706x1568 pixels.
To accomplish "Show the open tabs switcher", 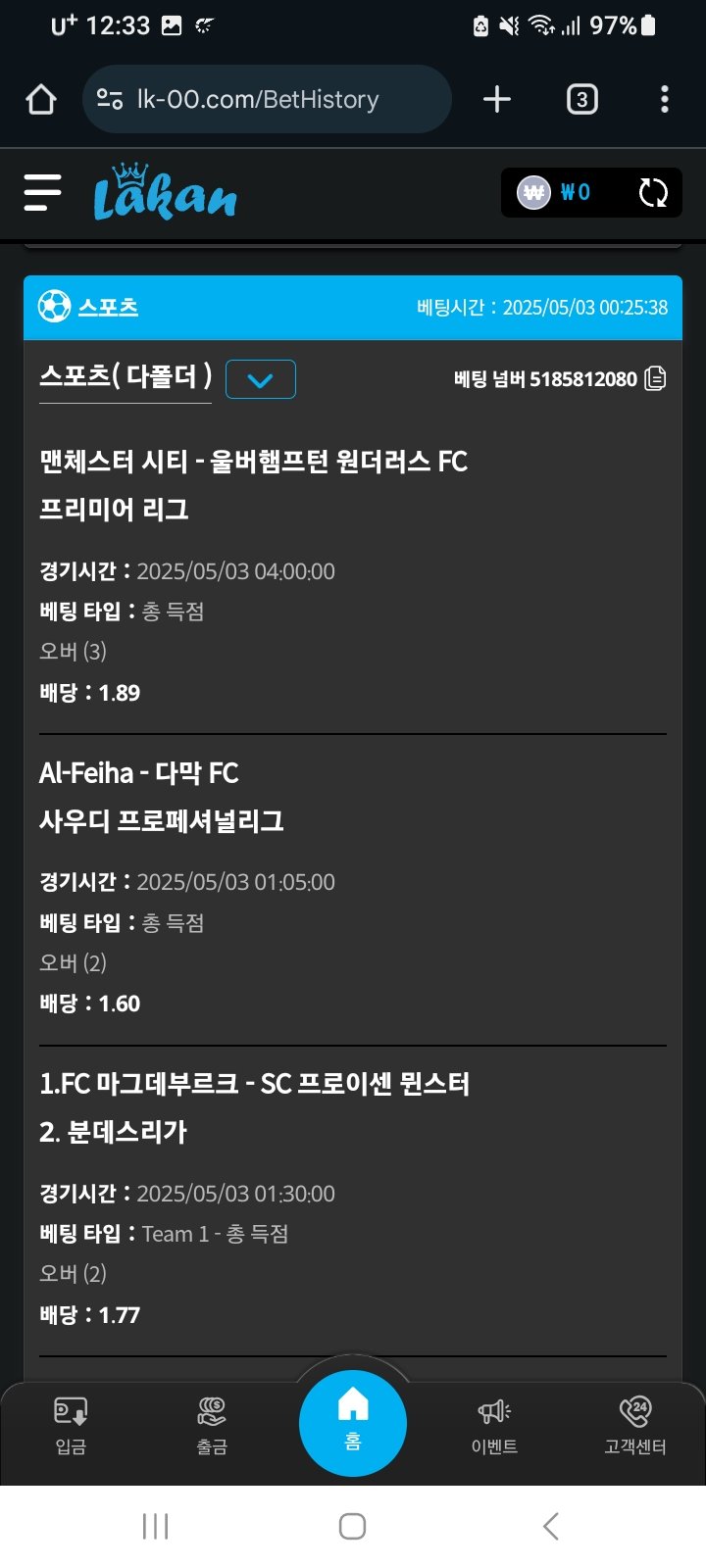I will tap(581, 99).
